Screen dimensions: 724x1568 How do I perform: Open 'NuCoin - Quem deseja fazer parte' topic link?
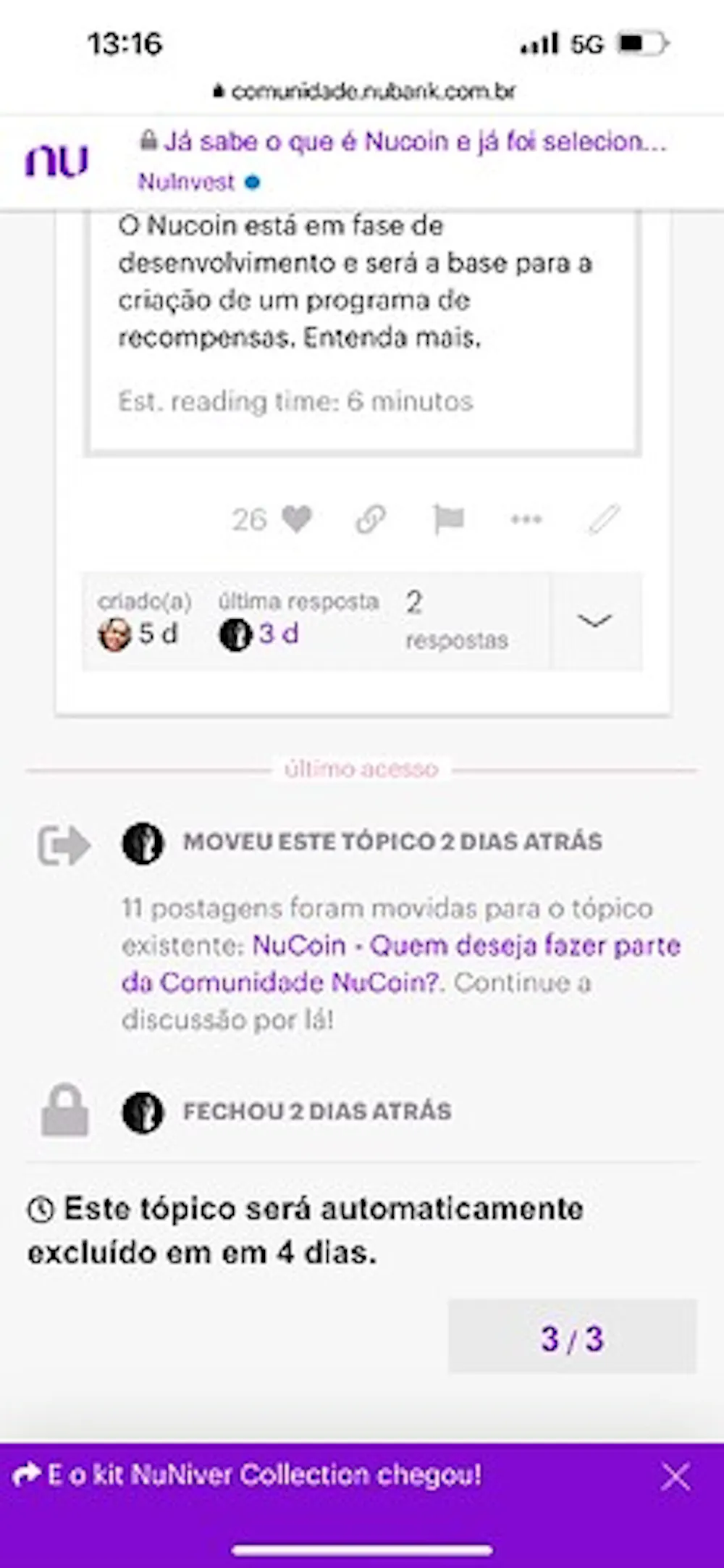click(466, 946)
